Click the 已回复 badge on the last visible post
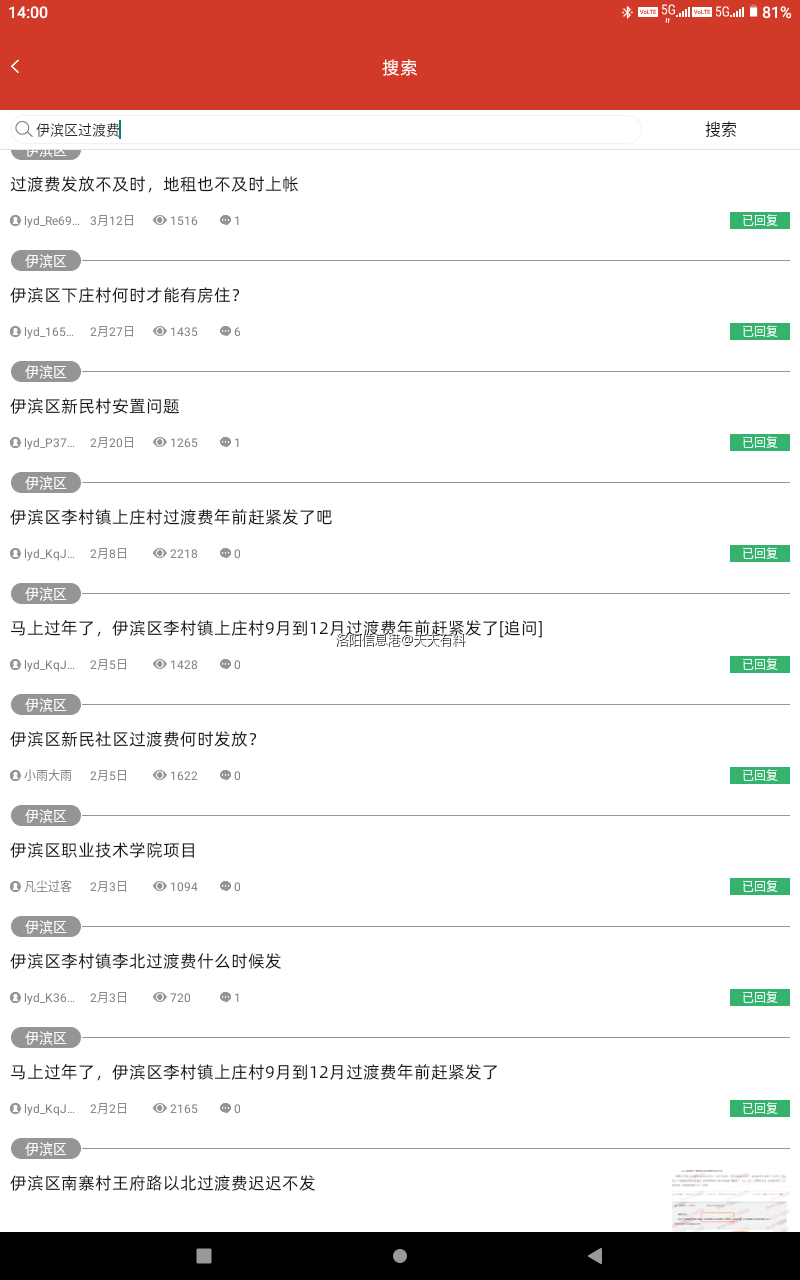The image size is (800, 1280). click(759, 1108)
